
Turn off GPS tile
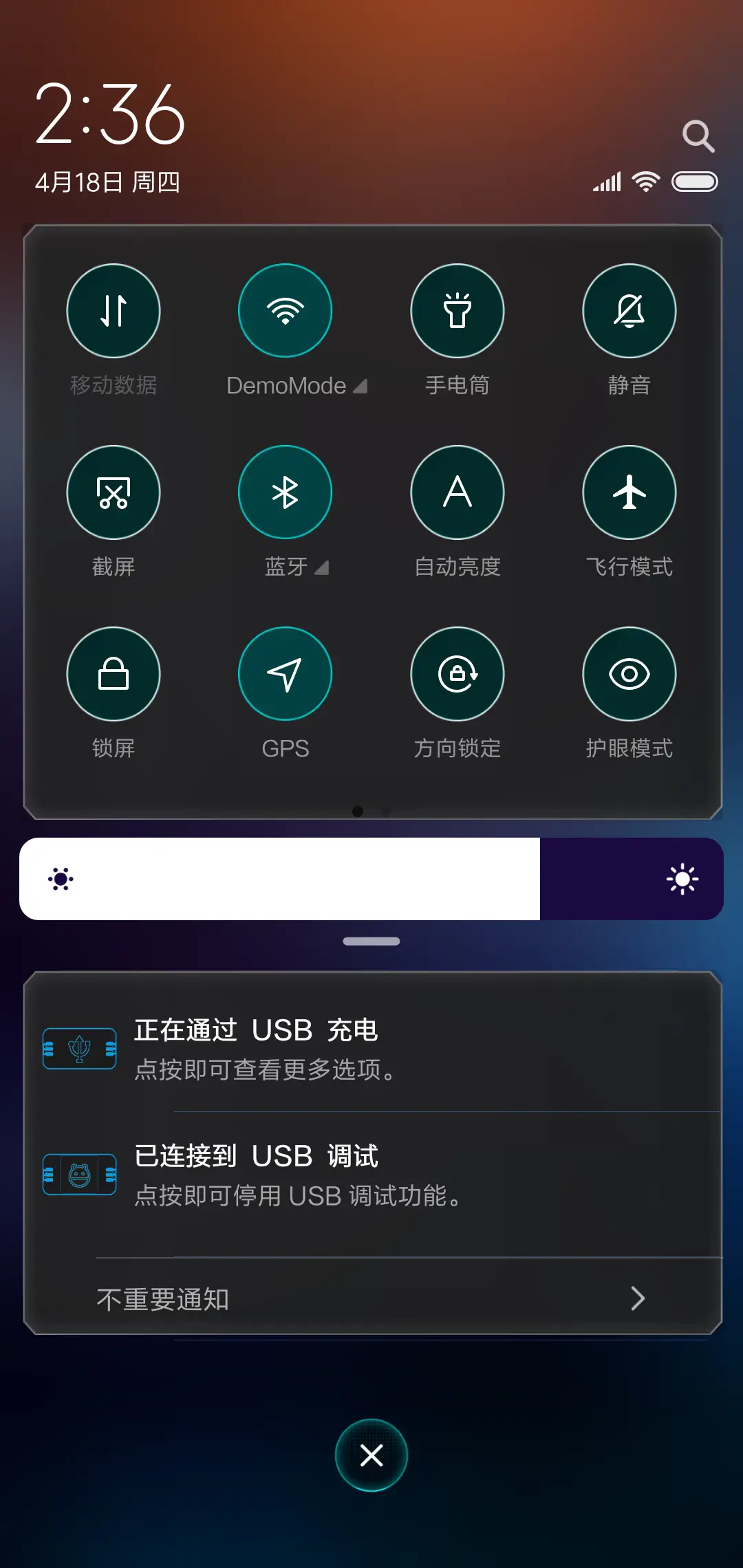(285, 675)
